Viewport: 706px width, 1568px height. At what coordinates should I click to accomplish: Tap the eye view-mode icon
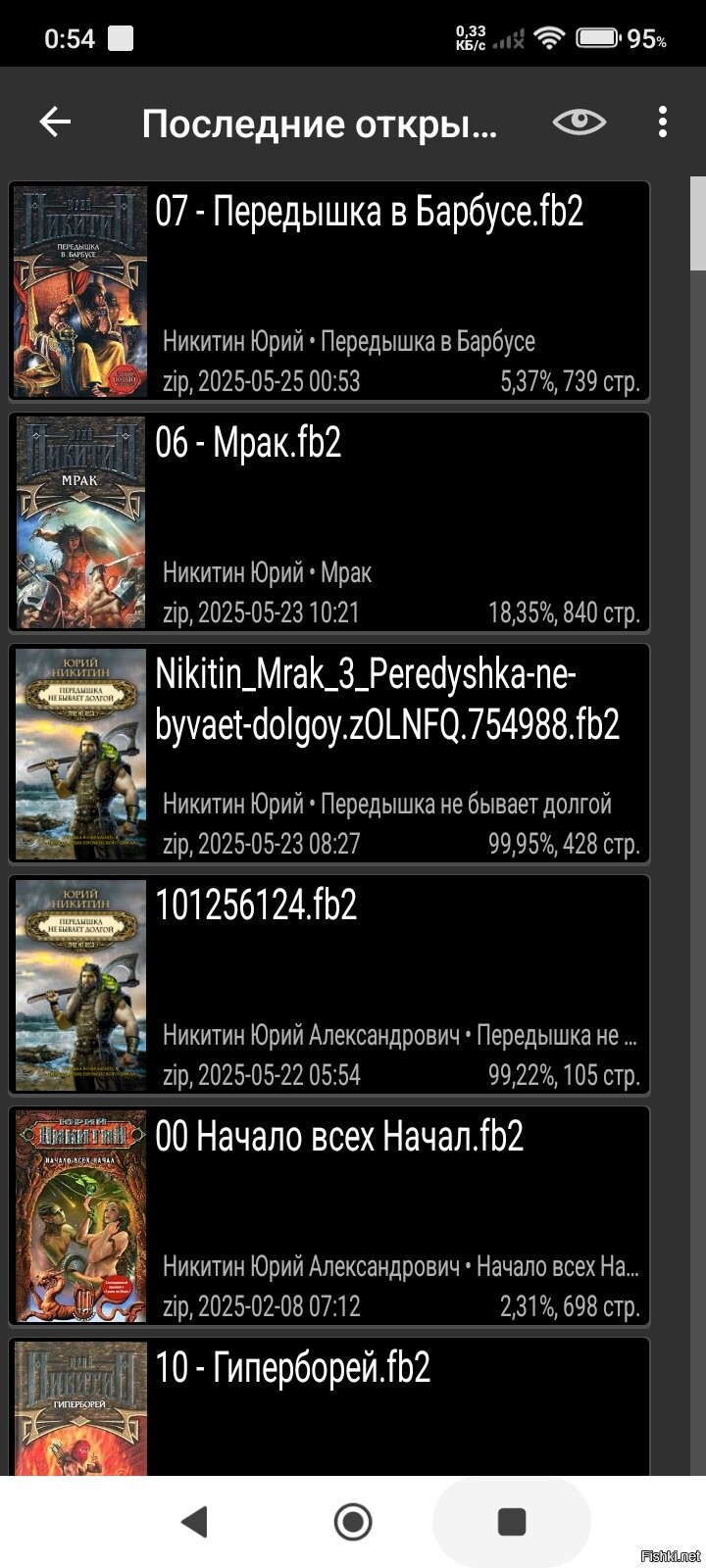(579, 122)
